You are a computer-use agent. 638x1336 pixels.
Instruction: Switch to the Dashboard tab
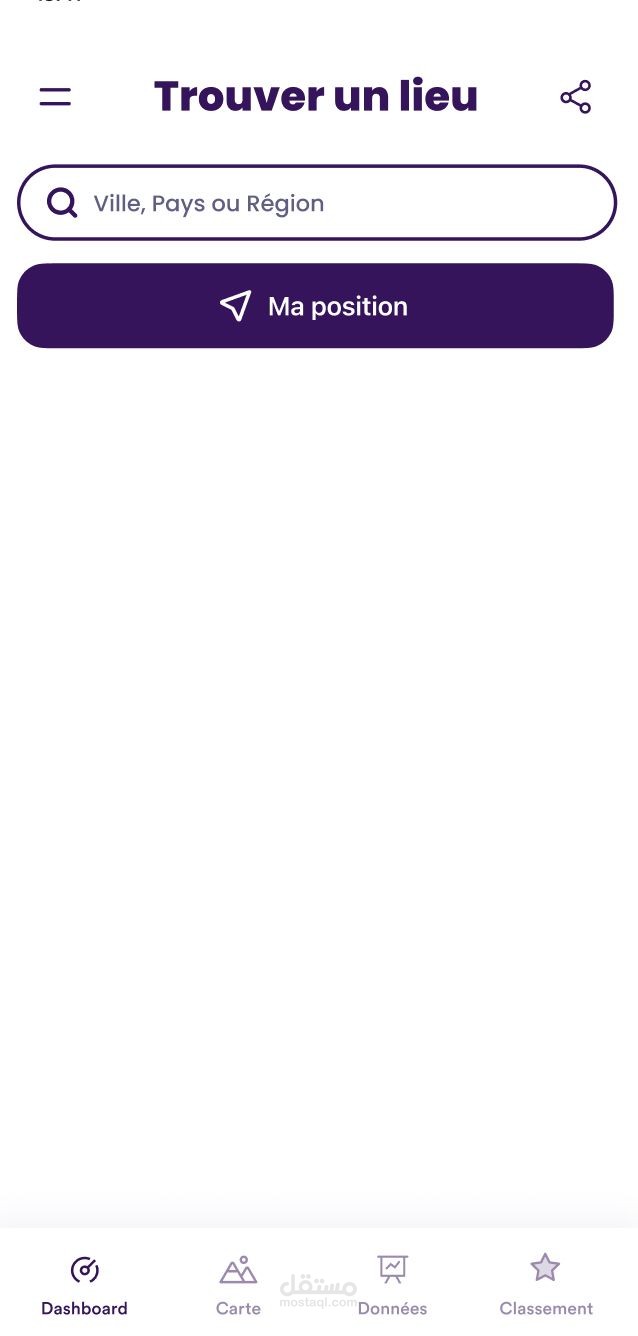click(84, 1285)
